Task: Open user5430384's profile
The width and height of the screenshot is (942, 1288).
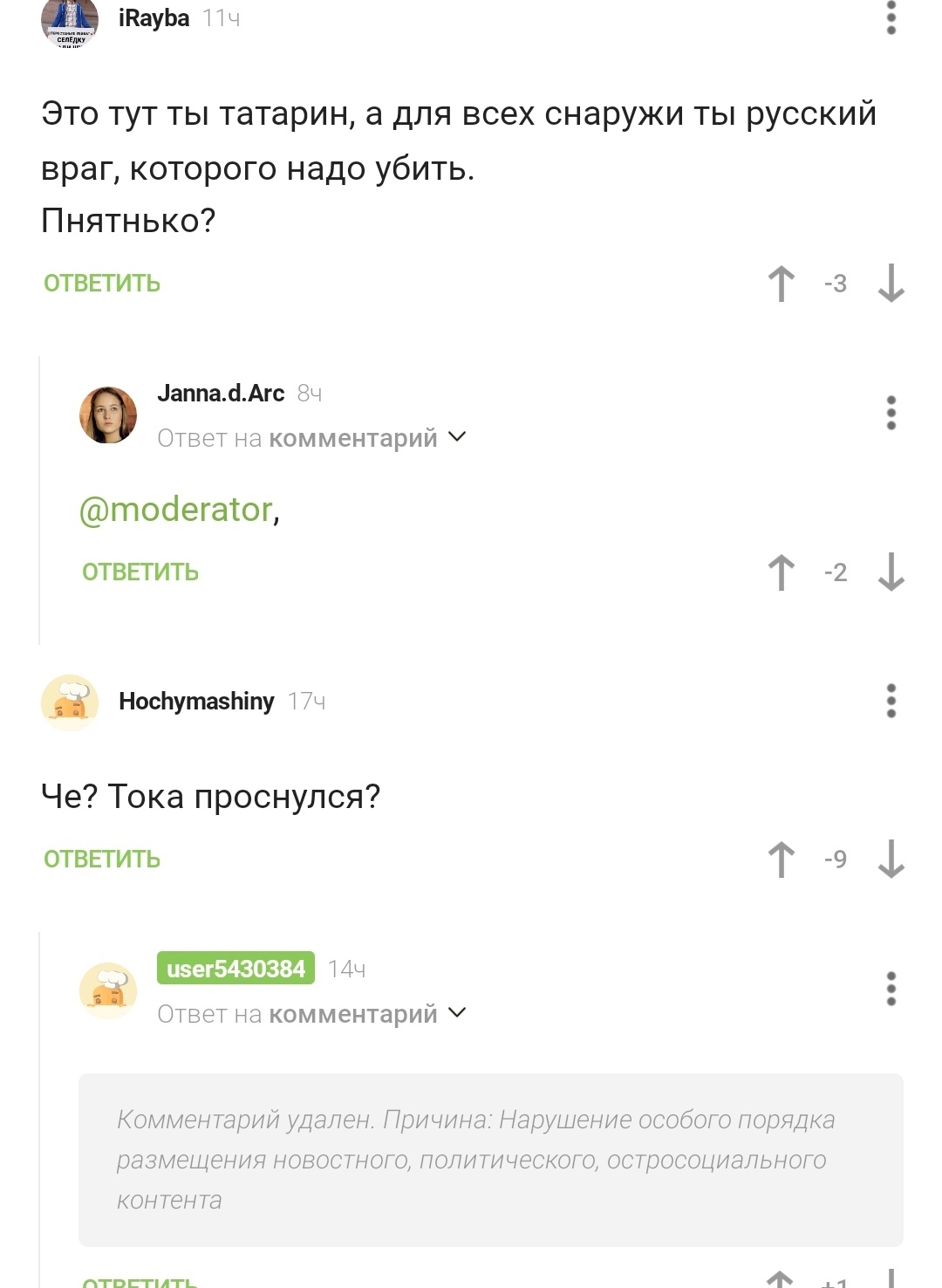Action: pos(235,969)
